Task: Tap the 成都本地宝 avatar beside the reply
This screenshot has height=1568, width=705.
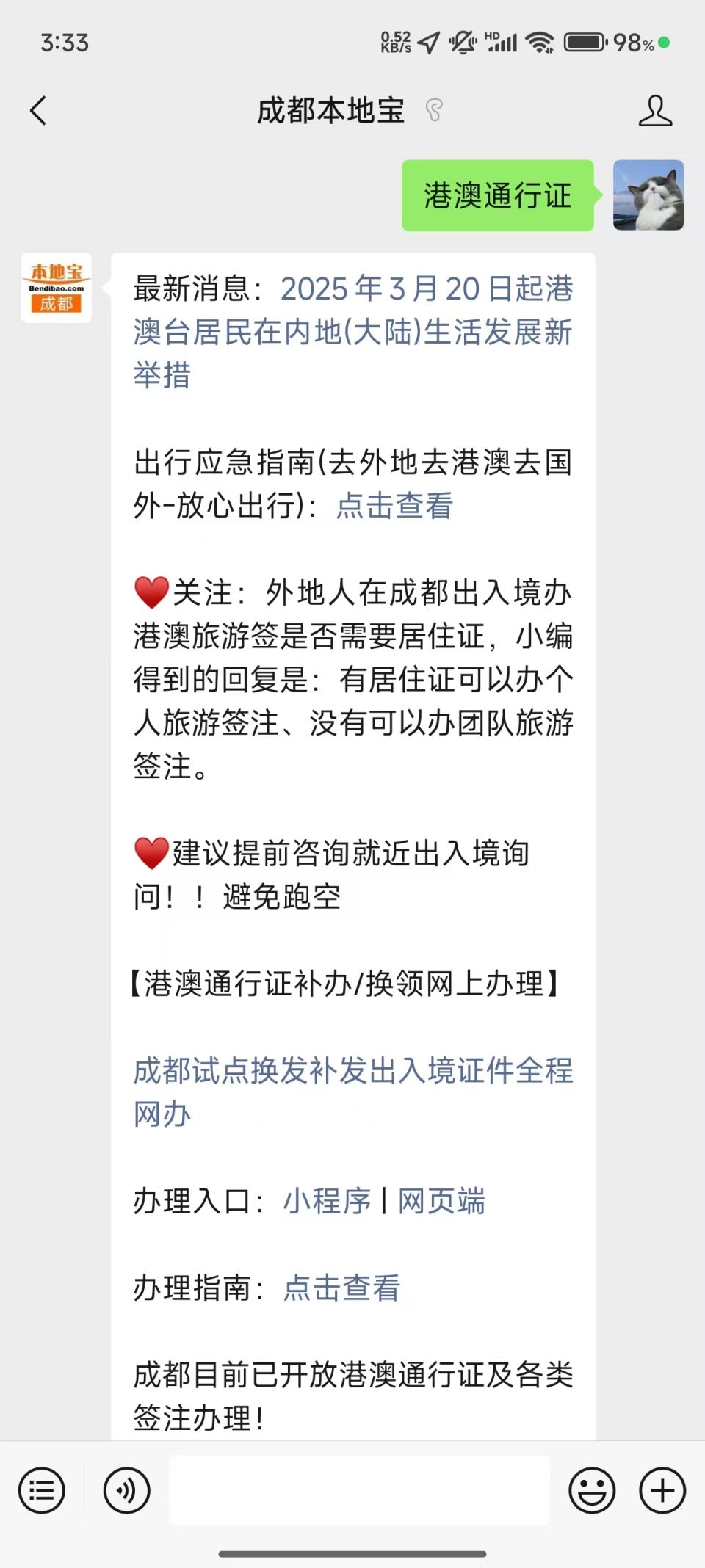Action: coord(57,288)
